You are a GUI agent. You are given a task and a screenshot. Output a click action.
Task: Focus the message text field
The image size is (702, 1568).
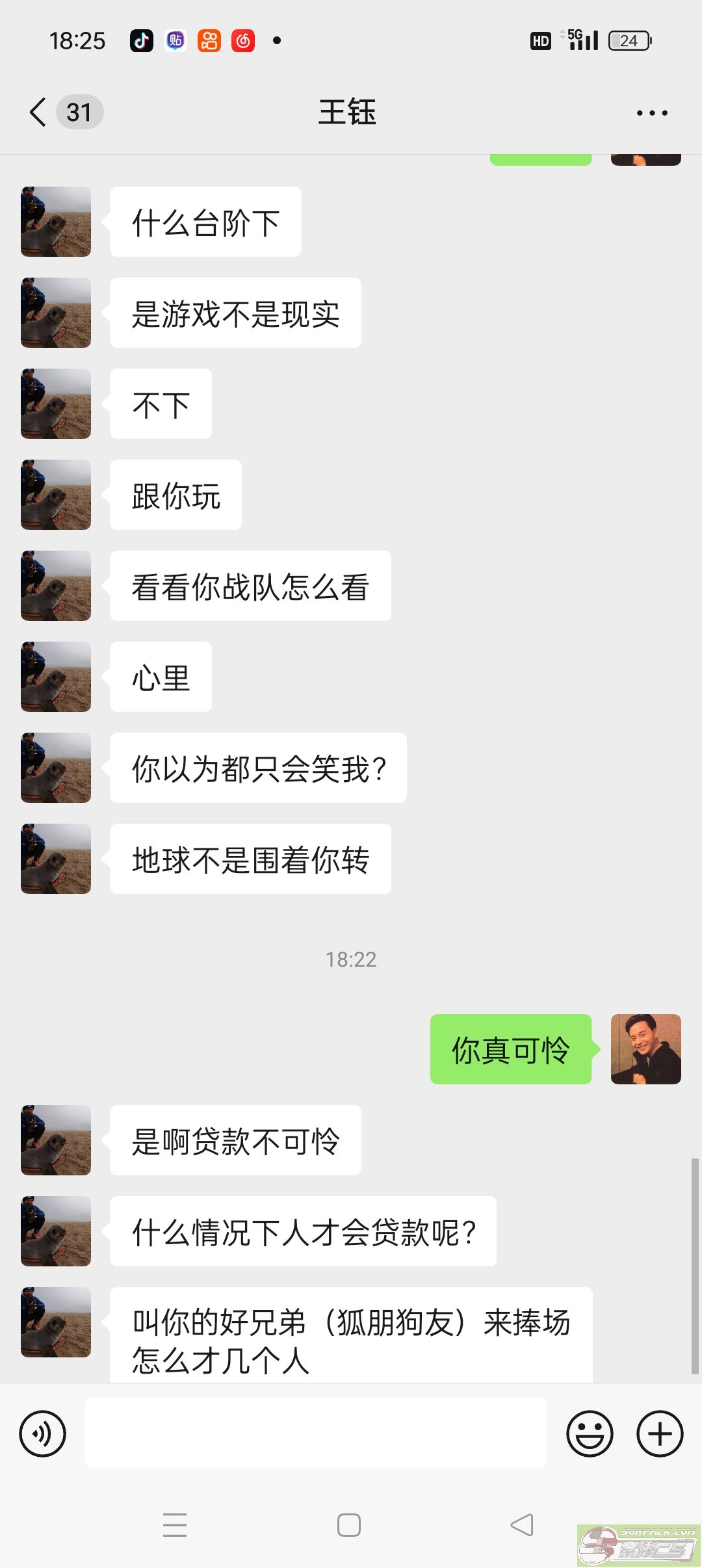tap(315, 1433)
